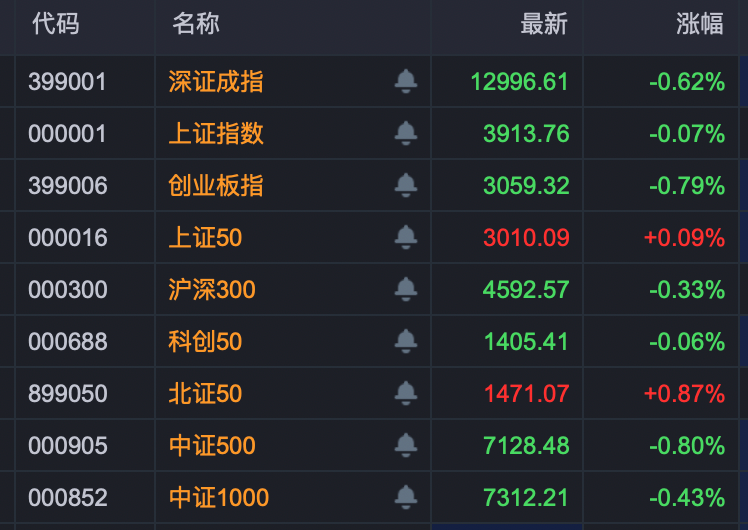Screen dimensions: 748x530
Task: Tap the alert bell for 上证50
Action: (405, 237)
